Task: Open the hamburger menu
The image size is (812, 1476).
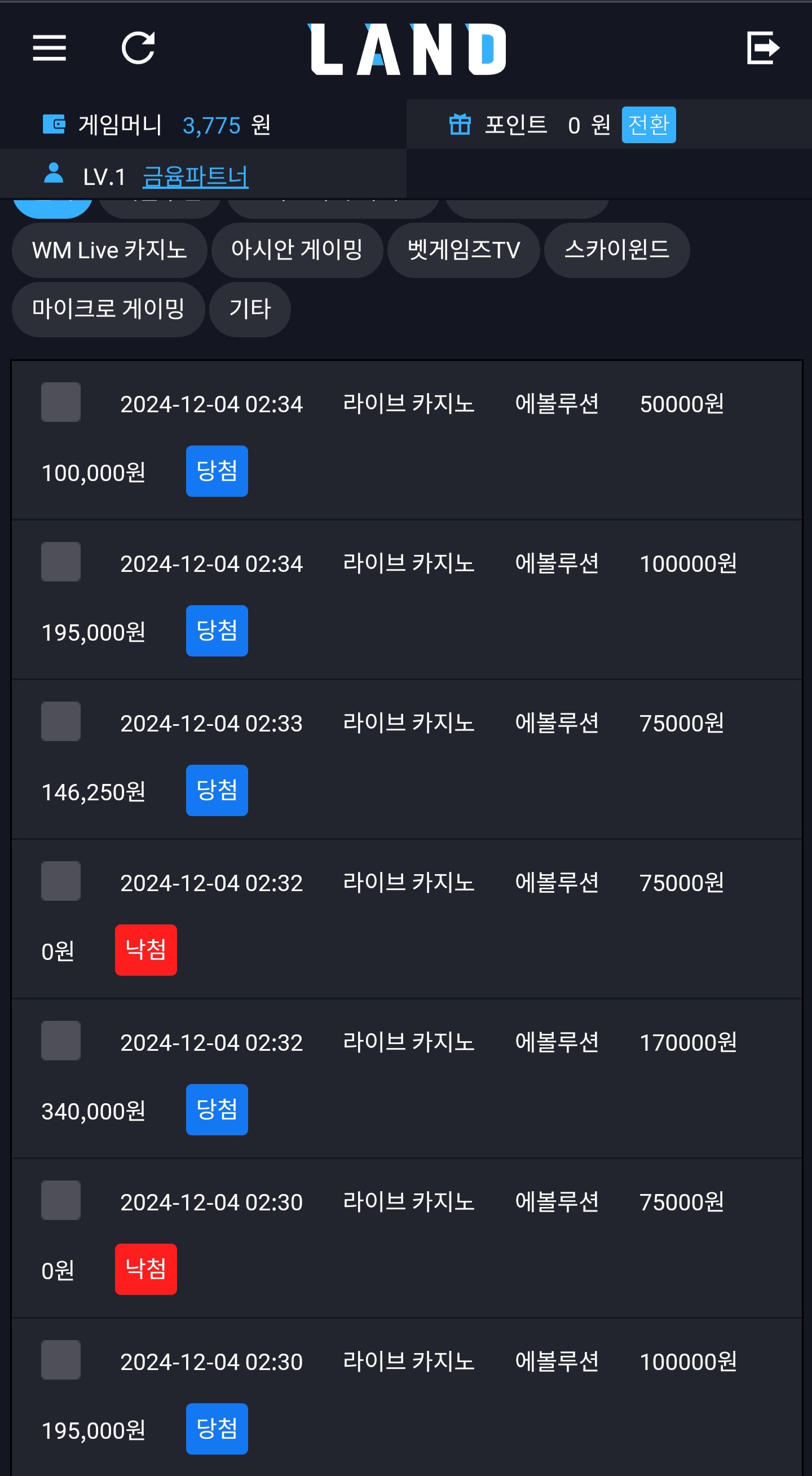Action: point(49,47)
